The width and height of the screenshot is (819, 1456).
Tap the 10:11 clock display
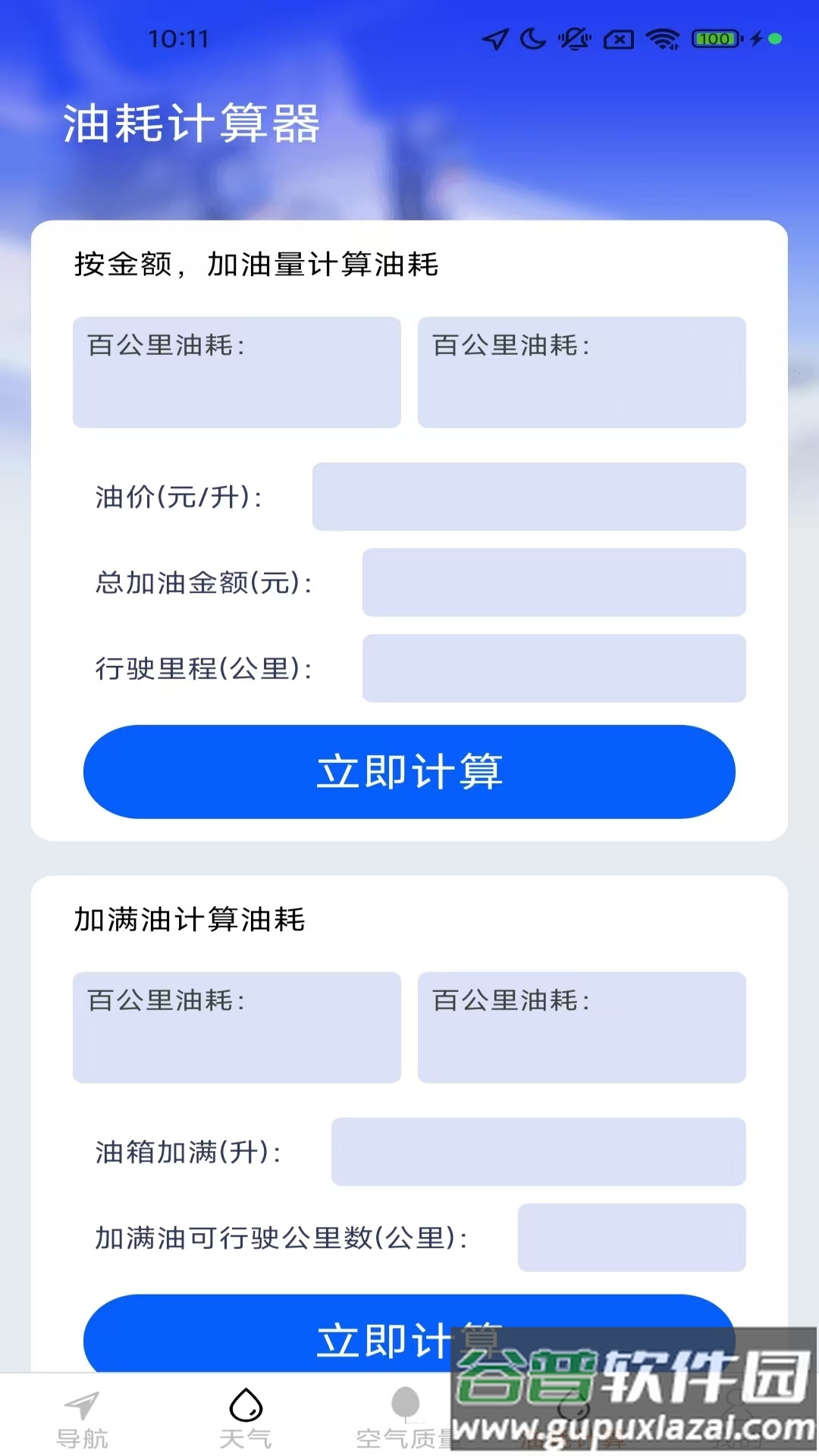coord(180,39)
